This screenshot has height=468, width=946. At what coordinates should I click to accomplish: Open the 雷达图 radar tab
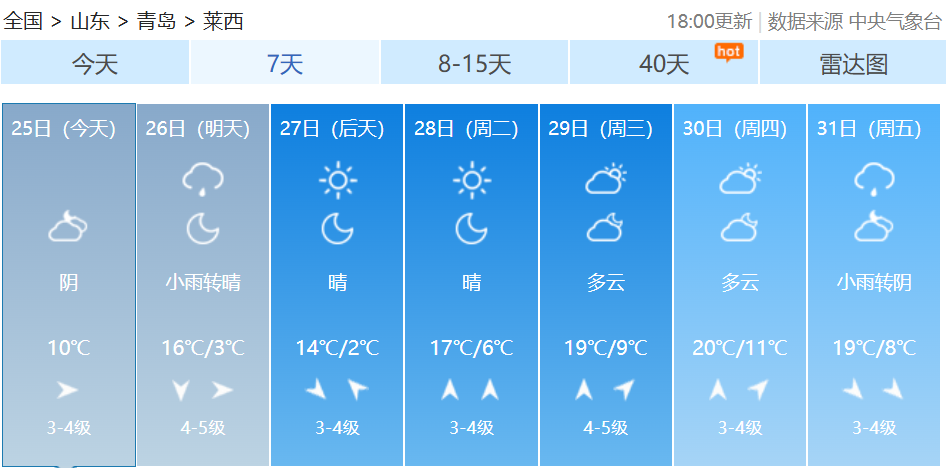pyautogui.click(x=853, y=64)
